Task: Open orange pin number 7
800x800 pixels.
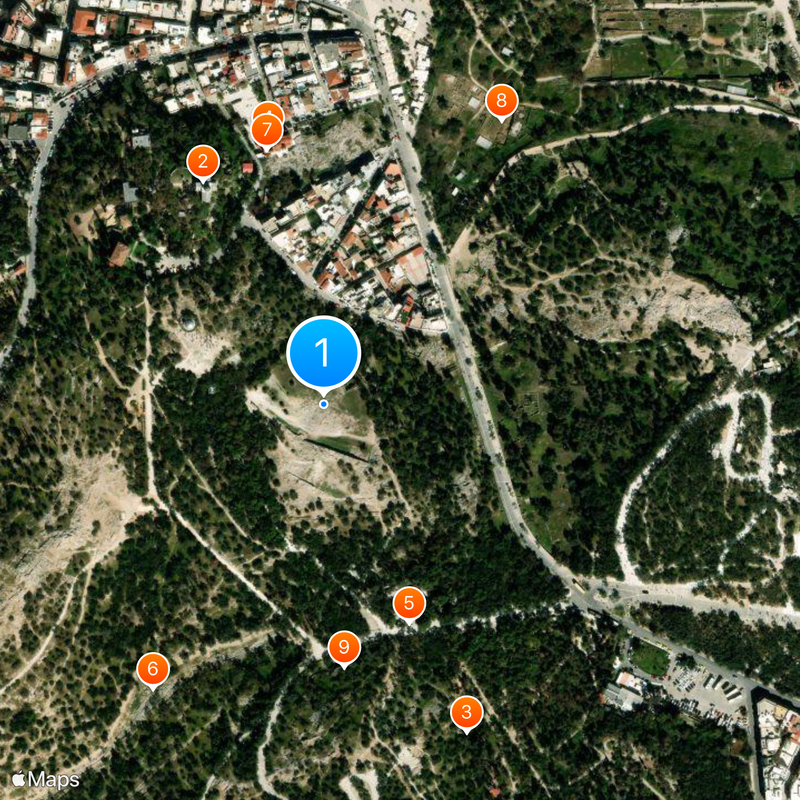Action: pyautogui.click(x=265, y=132)
